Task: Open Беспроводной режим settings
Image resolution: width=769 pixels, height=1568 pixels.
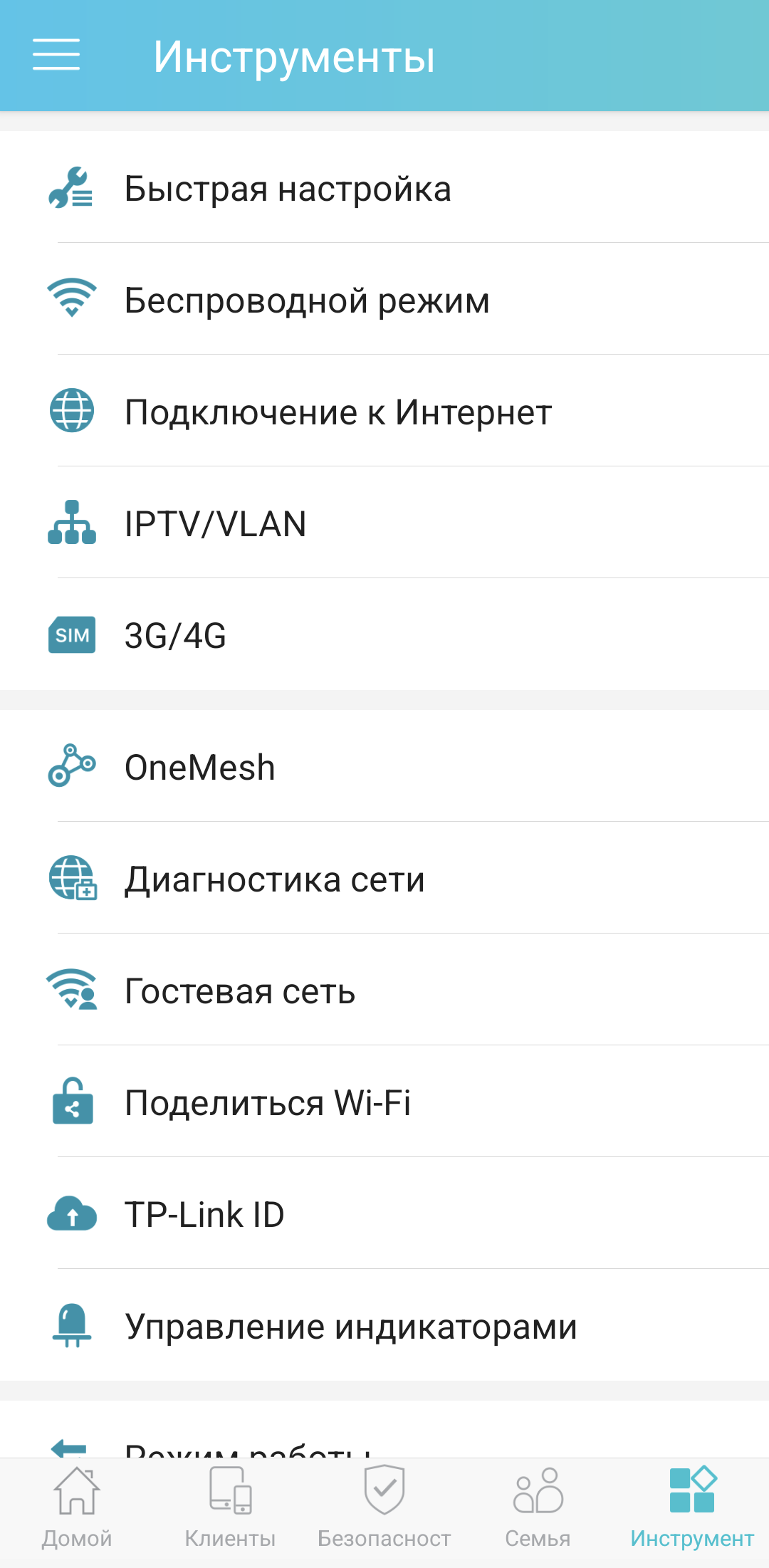Action: [x=306, y=300]
